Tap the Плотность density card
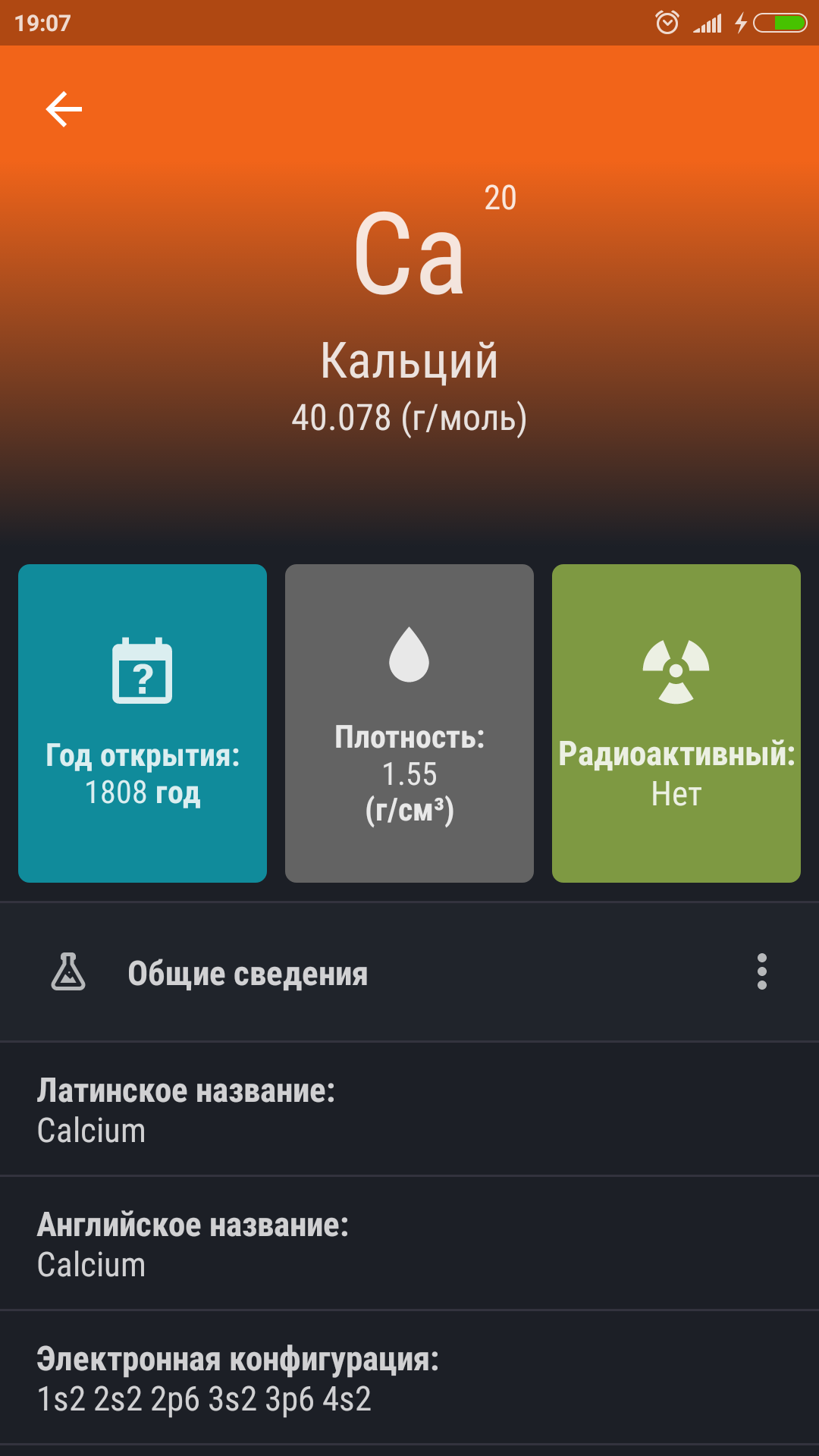The height and width of the screenshot is (1456, 819). 409,723
